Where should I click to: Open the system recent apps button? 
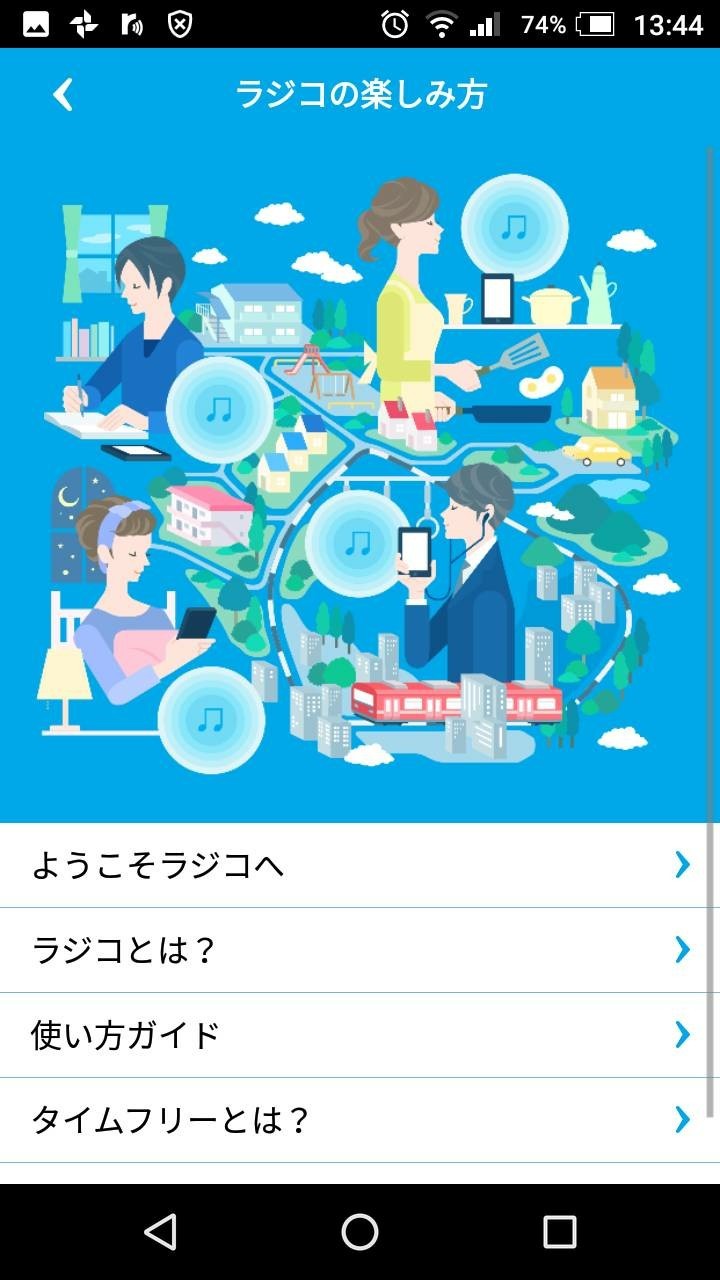(559, 1232)
